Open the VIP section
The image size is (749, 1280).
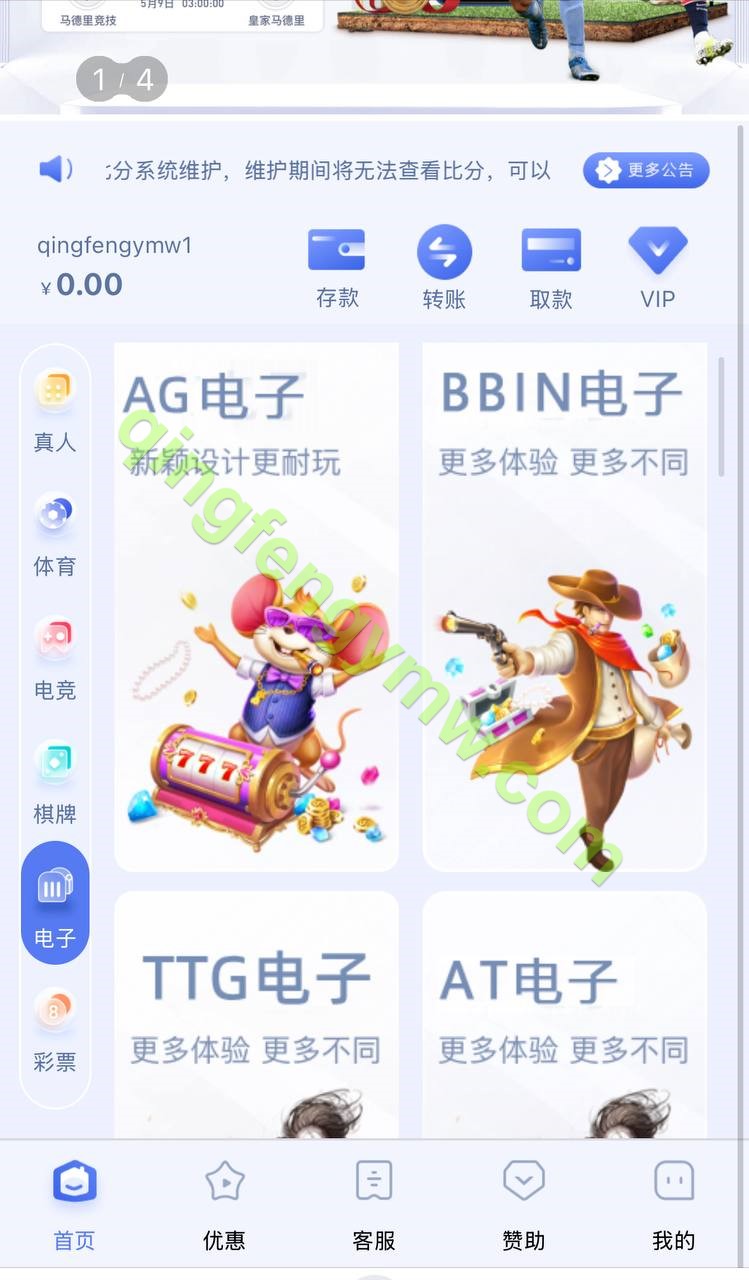click(657, 268)
